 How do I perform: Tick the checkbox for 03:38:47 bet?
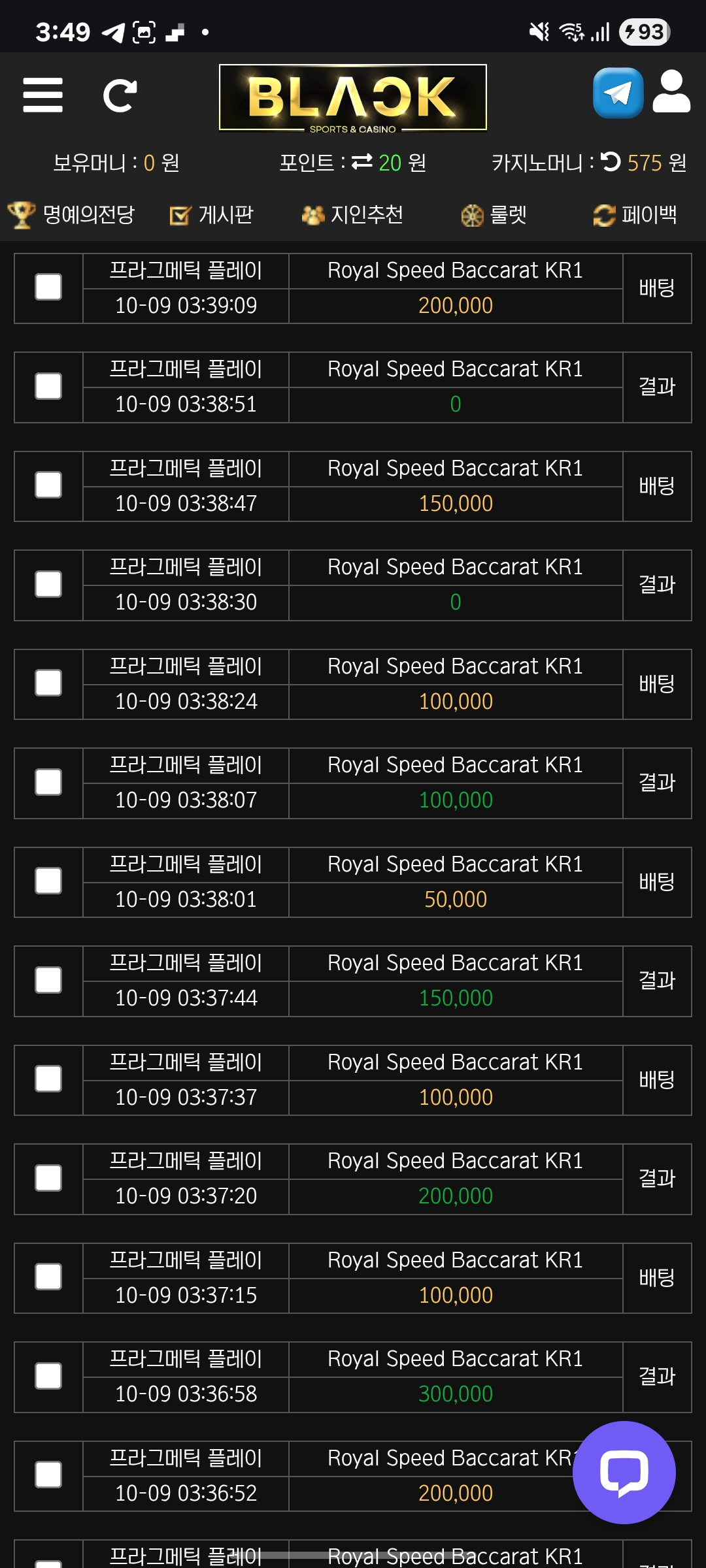(x=48, y=485)
